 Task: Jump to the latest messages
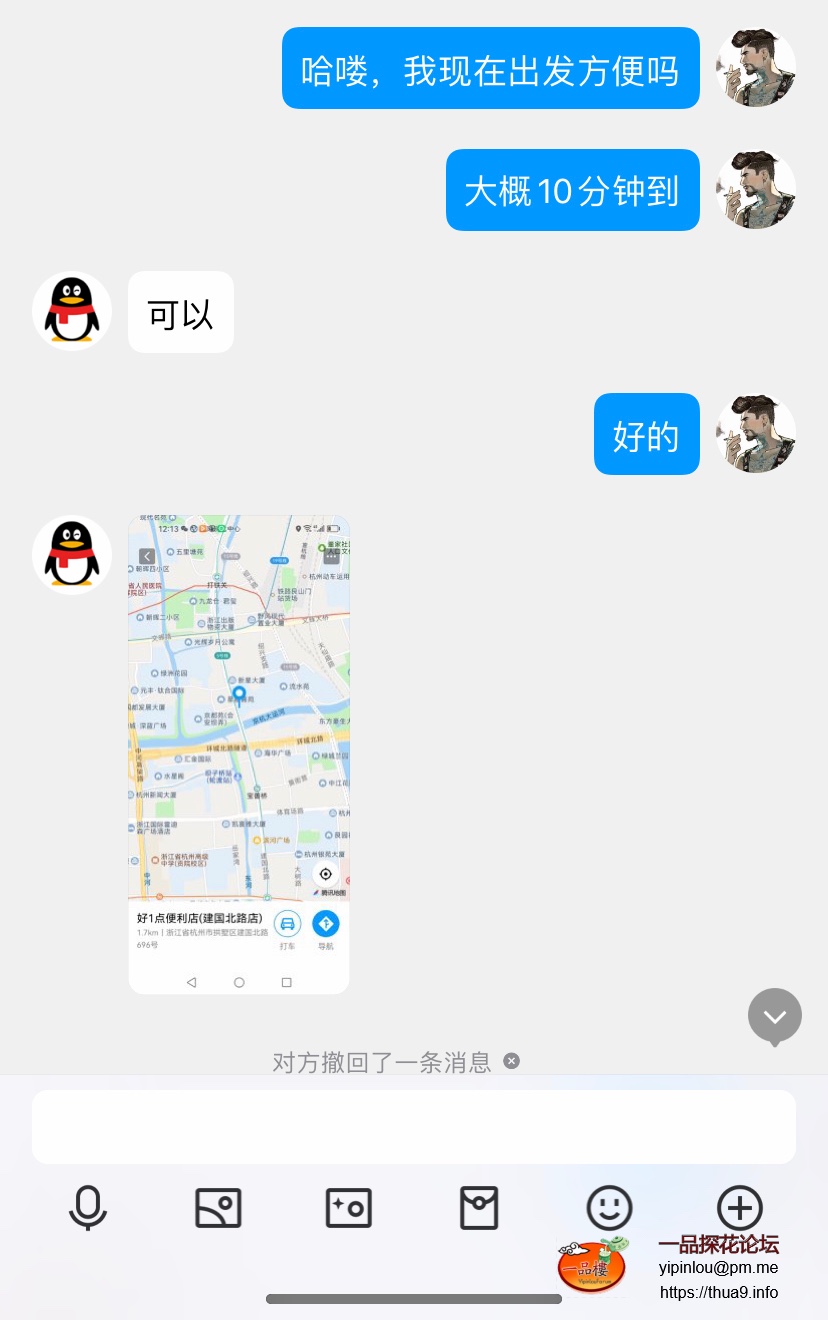[x=775, y=1016]
